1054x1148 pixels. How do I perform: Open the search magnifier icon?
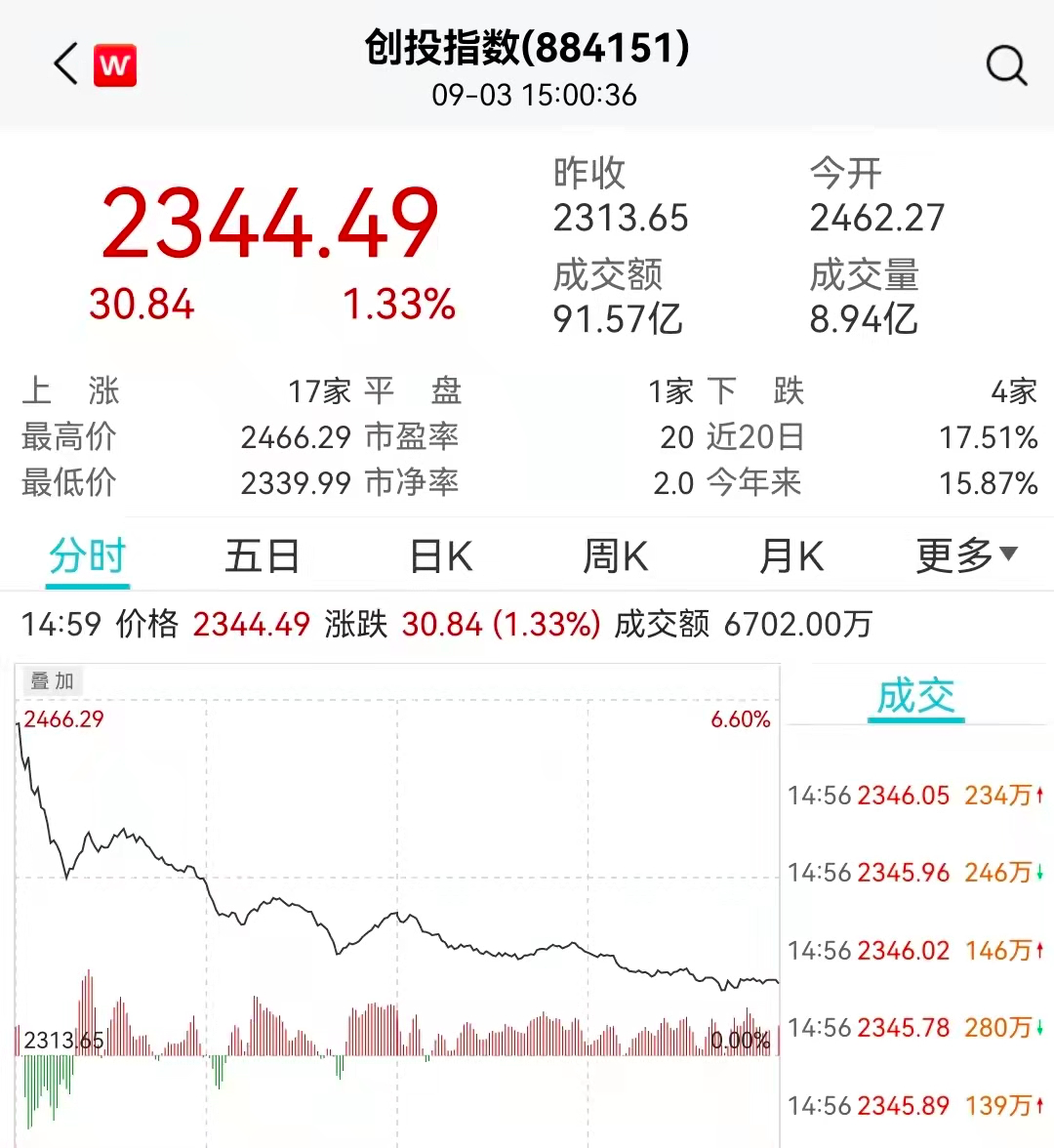[1006, 66]
